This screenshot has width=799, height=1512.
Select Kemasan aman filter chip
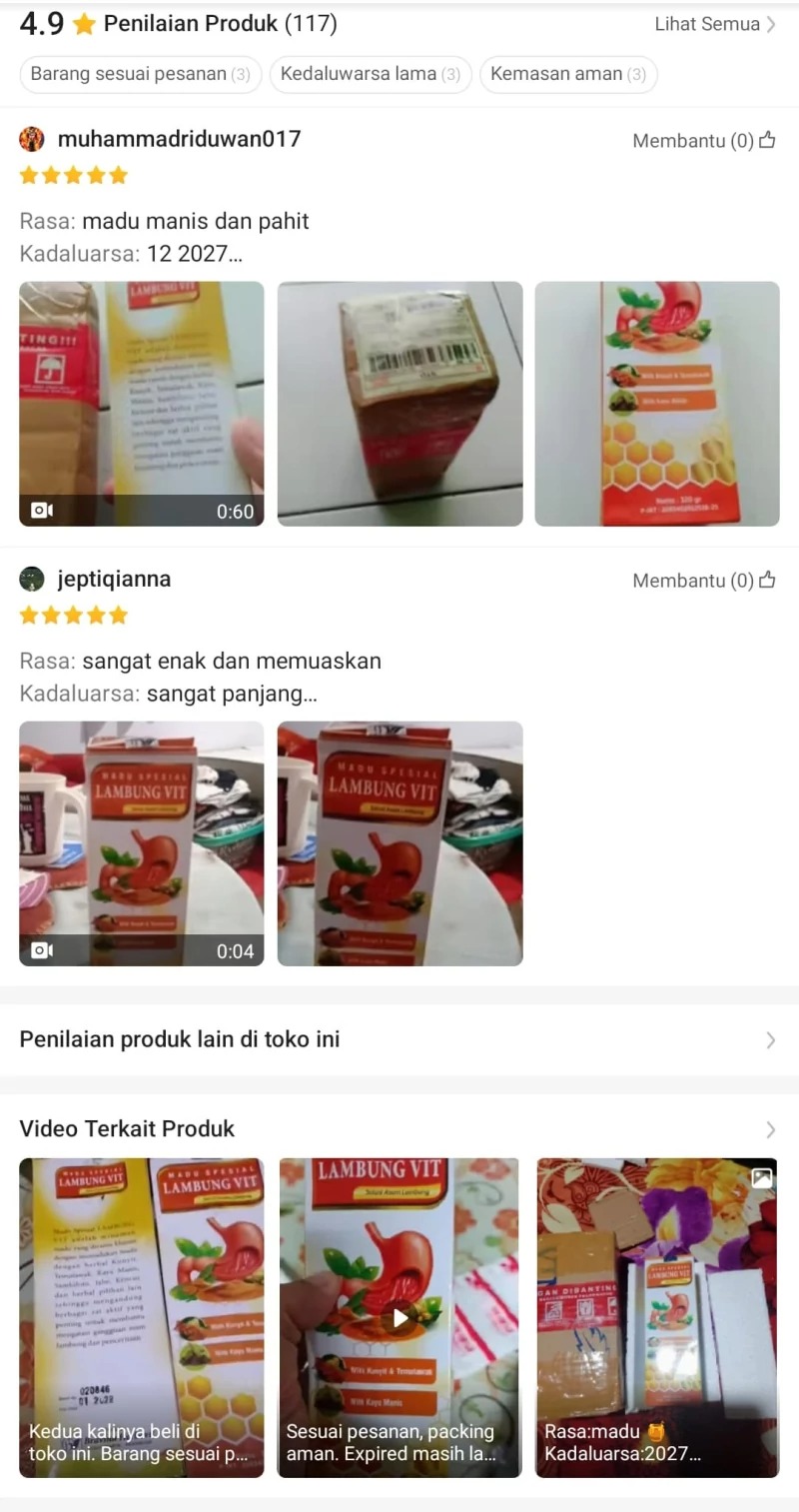click(568, 74)
